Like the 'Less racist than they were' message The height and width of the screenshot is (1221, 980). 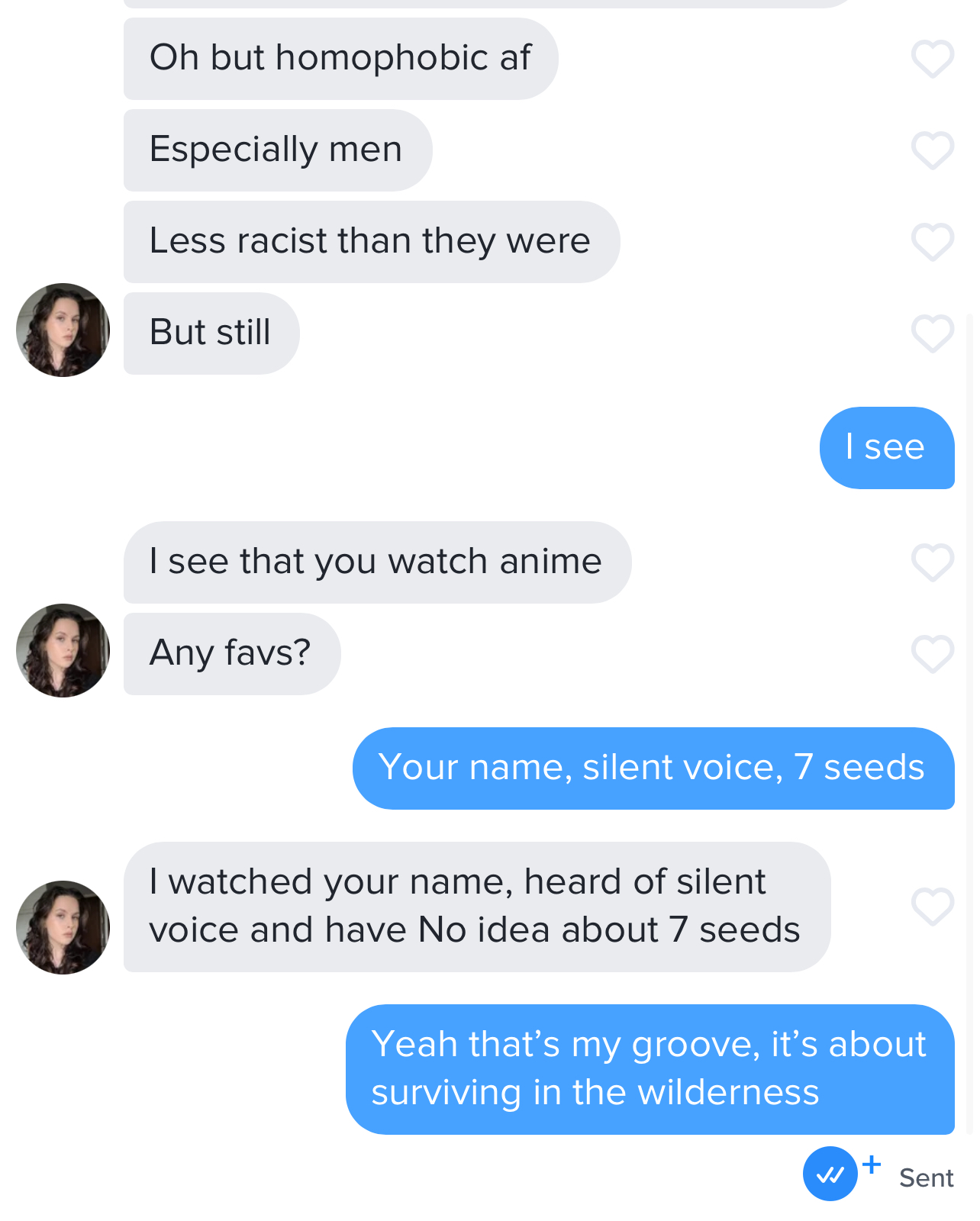pos(932,242)
